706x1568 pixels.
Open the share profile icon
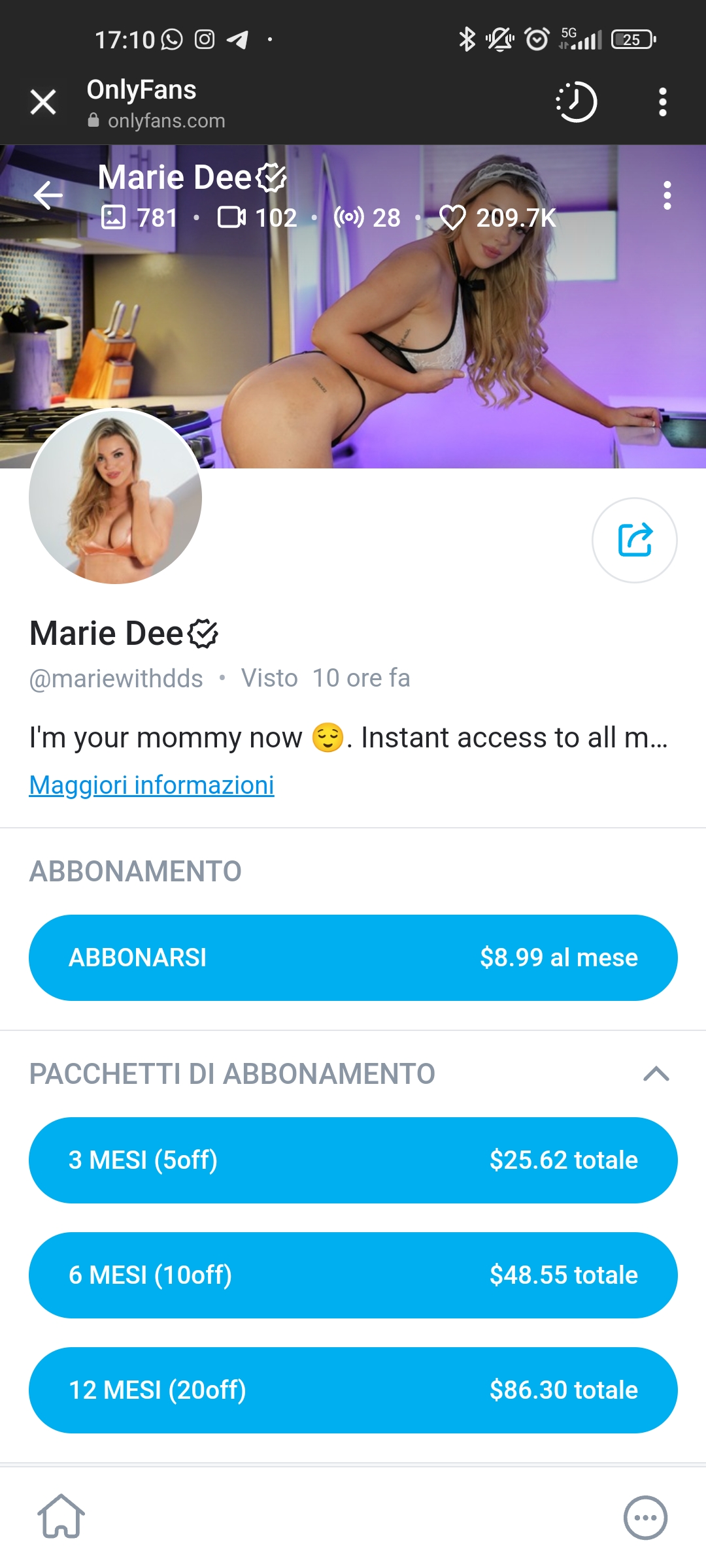pos(635,540)
